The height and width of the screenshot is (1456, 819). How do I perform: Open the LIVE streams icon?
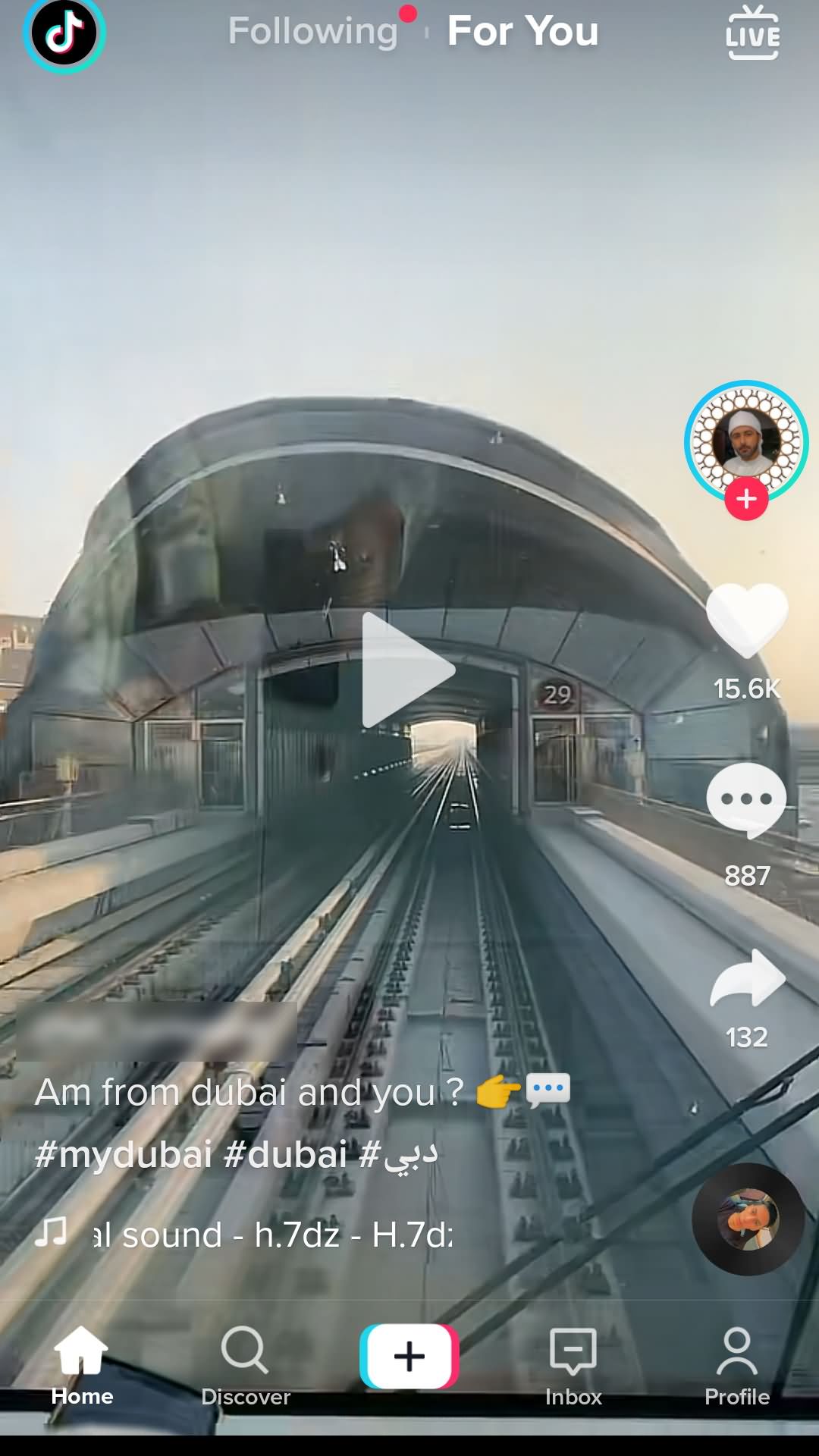tap(752, 33)
